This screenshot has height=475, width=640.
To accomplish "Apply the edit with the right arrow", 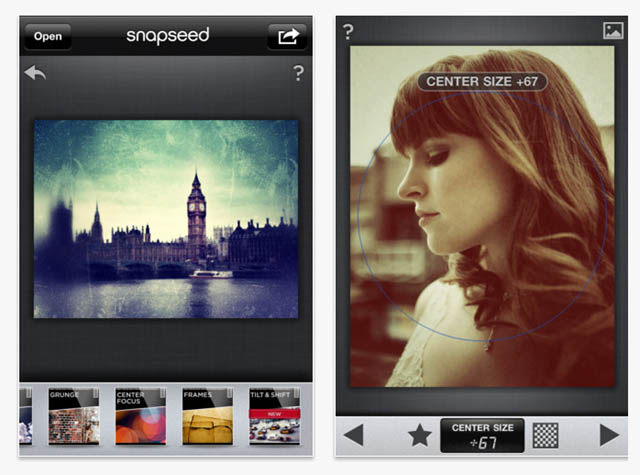I will tap(609, 435).
